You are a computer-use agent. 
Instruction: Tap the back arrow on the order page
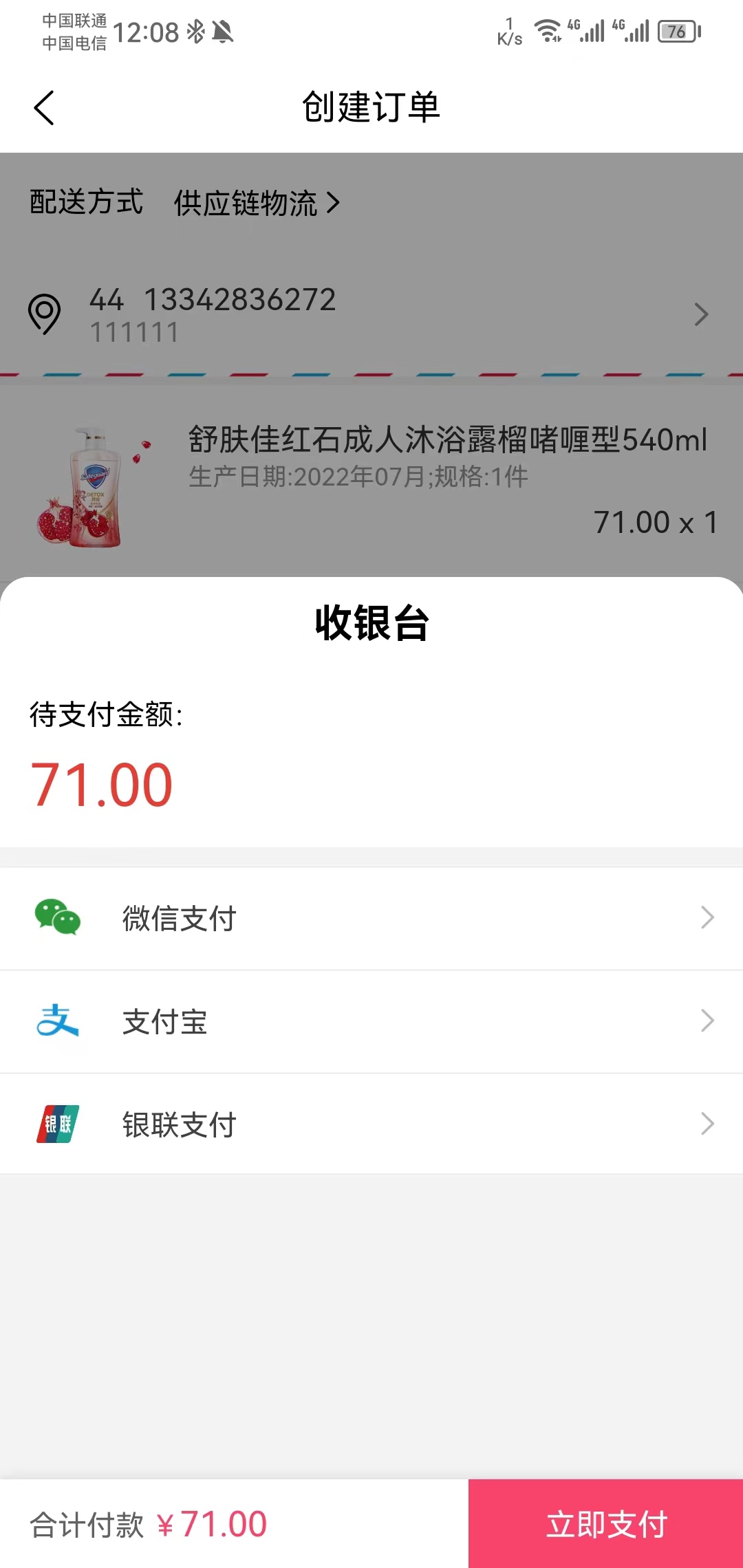click(x=44, y=107)
